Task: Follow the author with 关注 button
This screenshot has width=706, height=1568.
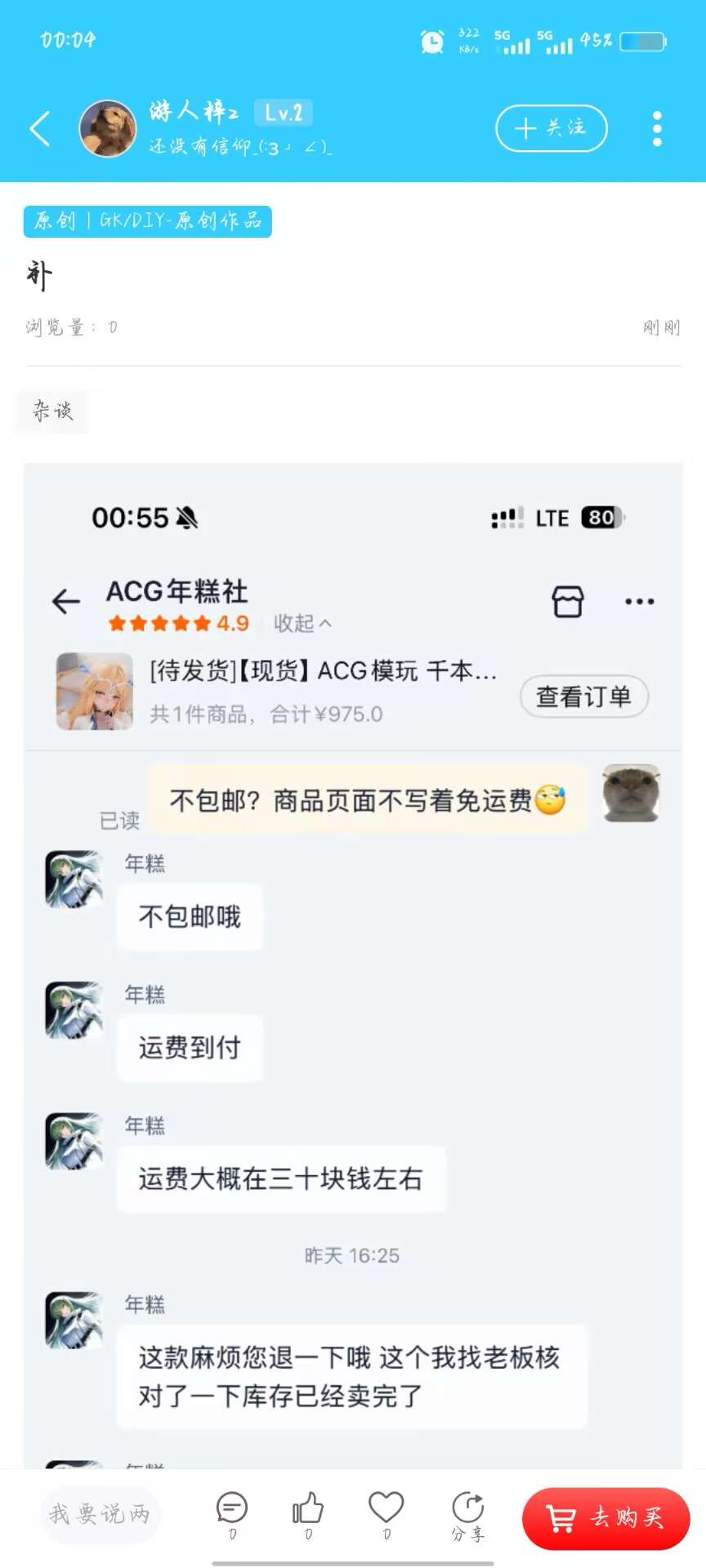Action: click(x=551, y=128)
